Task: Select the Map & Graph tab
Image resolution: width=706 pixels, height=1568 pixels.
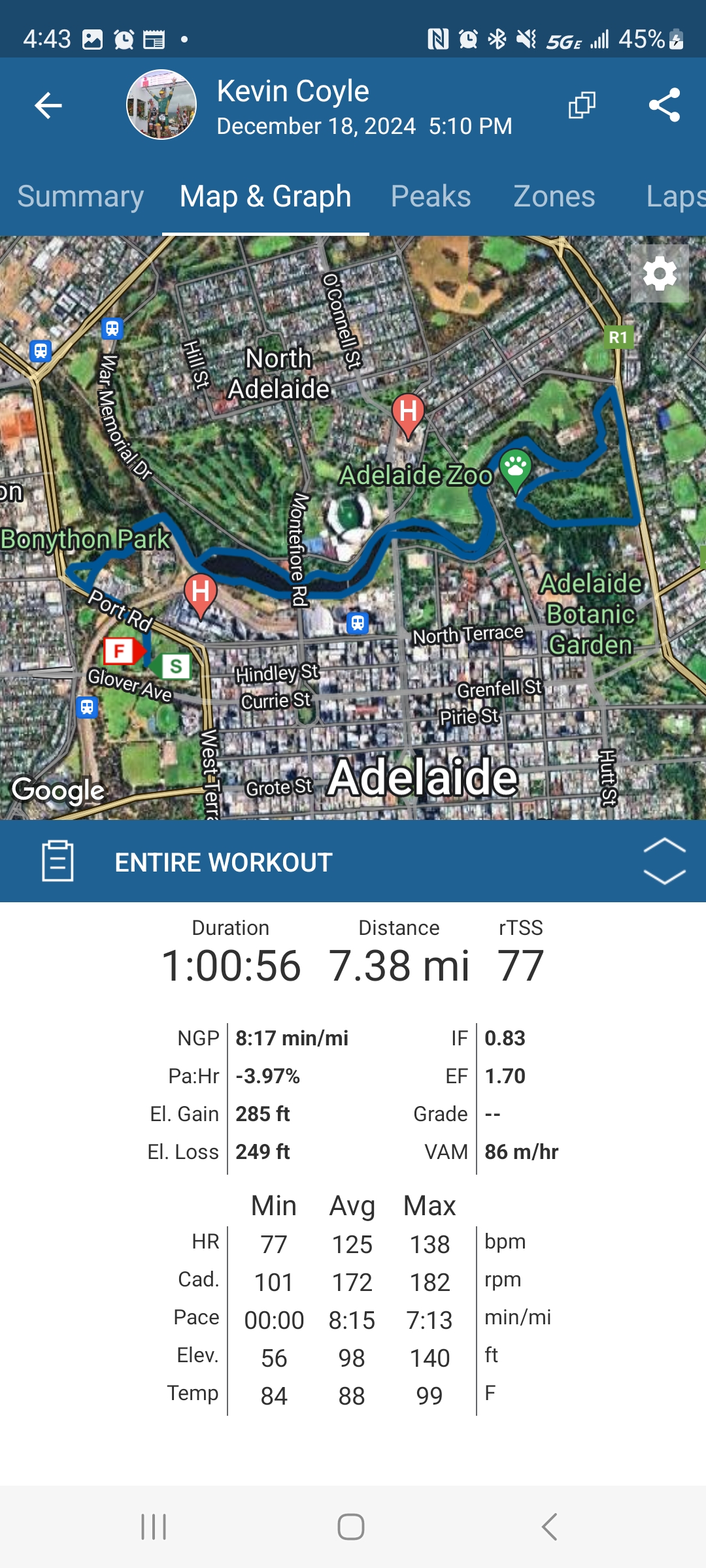Action: (x=265, y=197)
